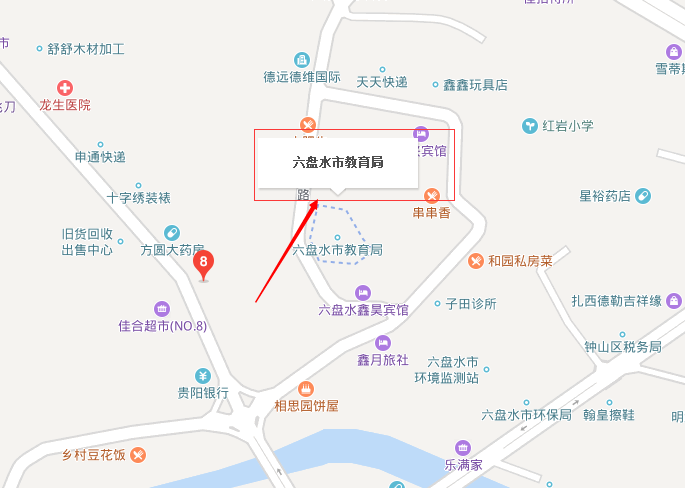685x488 pixels.
Task: Open the 串串香 restaurant marker
Action: (x=432, y=194)
